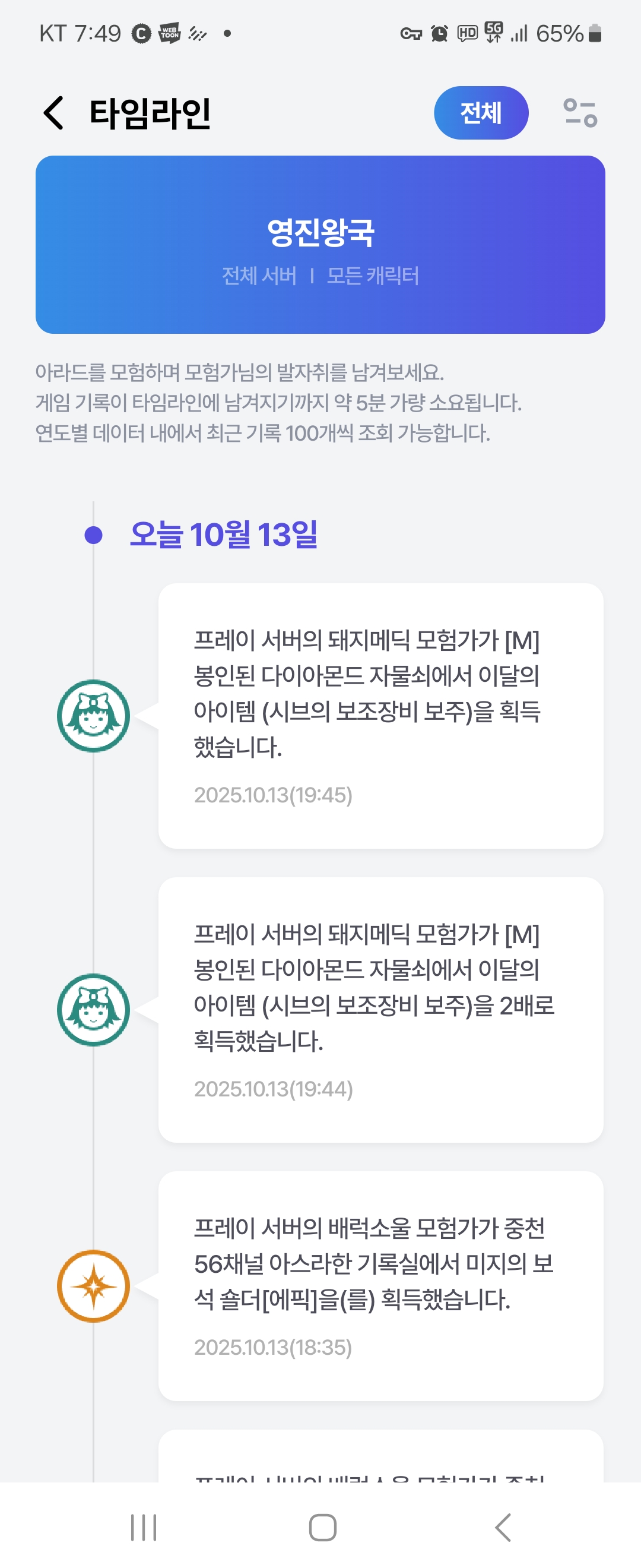Viewport: 641px width, 1568px height.
Task: Go back from the 타임라인 screen
Action: 53,113
